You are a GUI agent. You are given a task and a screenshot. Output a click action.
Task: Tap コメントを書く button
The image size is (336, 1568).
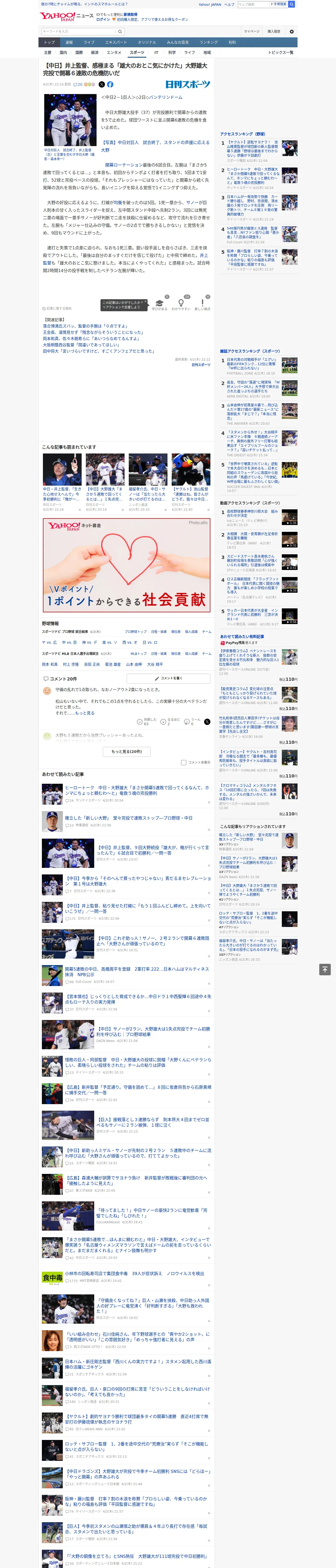(168, 678)
